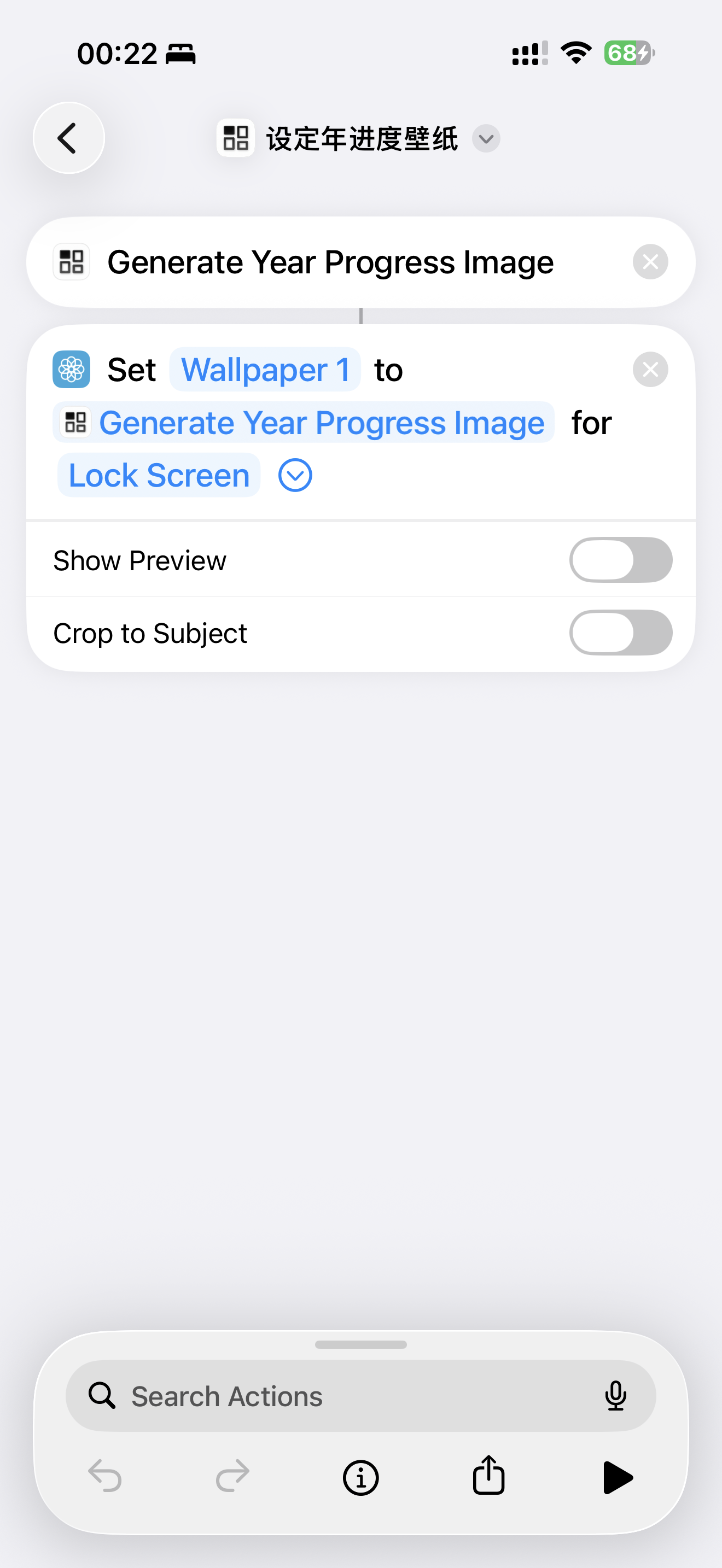Select the Wallpaper 1 variable token

[x=265, y=369]
